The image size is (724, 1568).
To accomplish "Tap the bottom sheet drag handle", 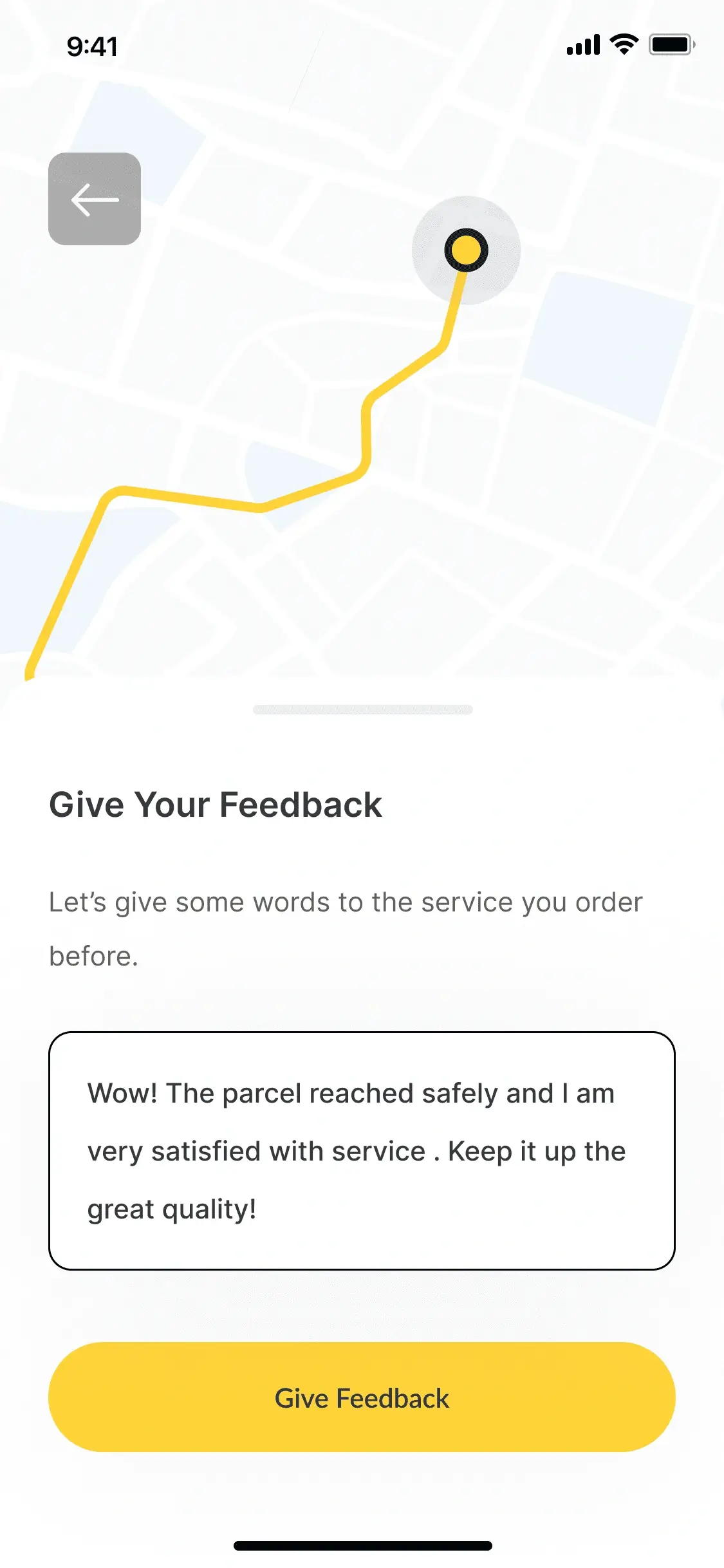I will pos(363,709).
